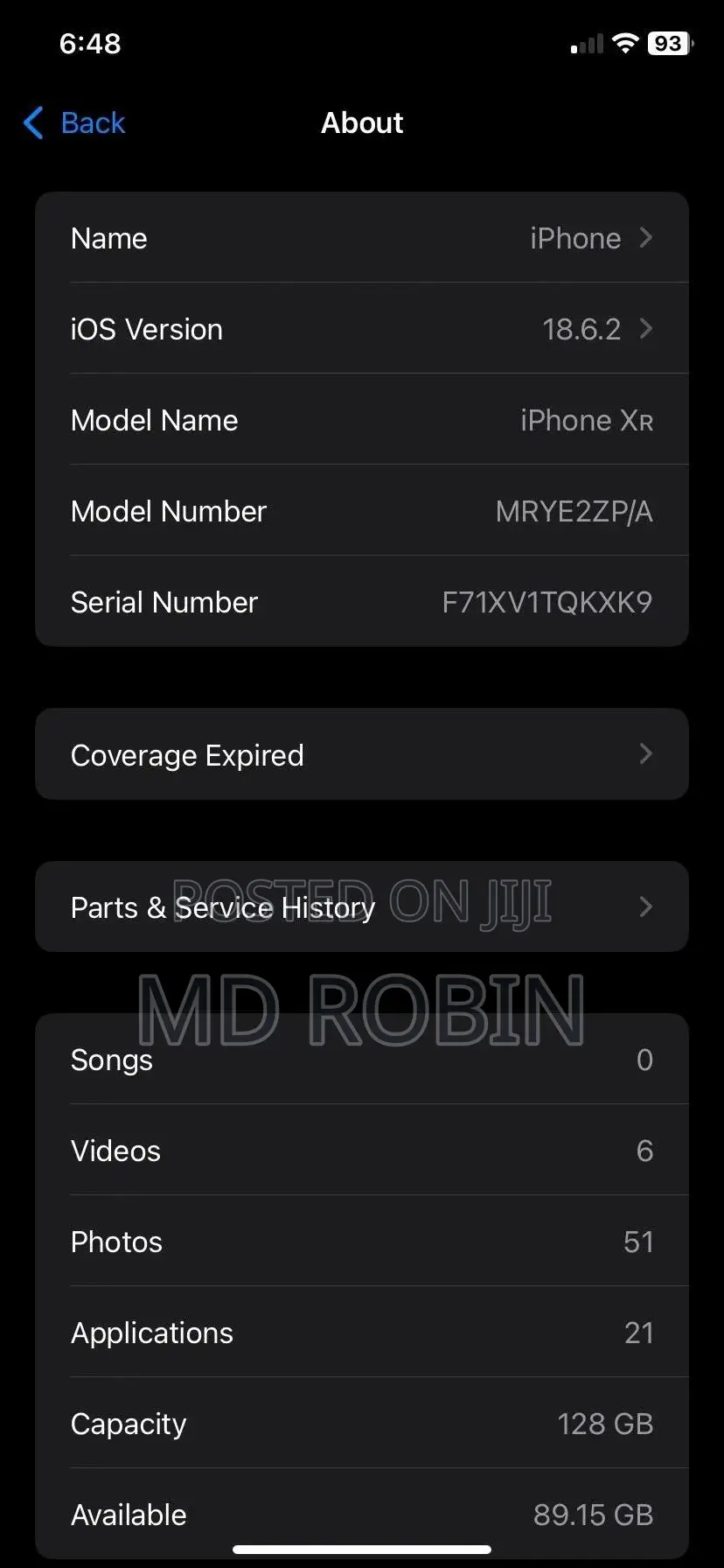Tap the Back button to return
Screen dimensions: 724x1568
[74, 123]
